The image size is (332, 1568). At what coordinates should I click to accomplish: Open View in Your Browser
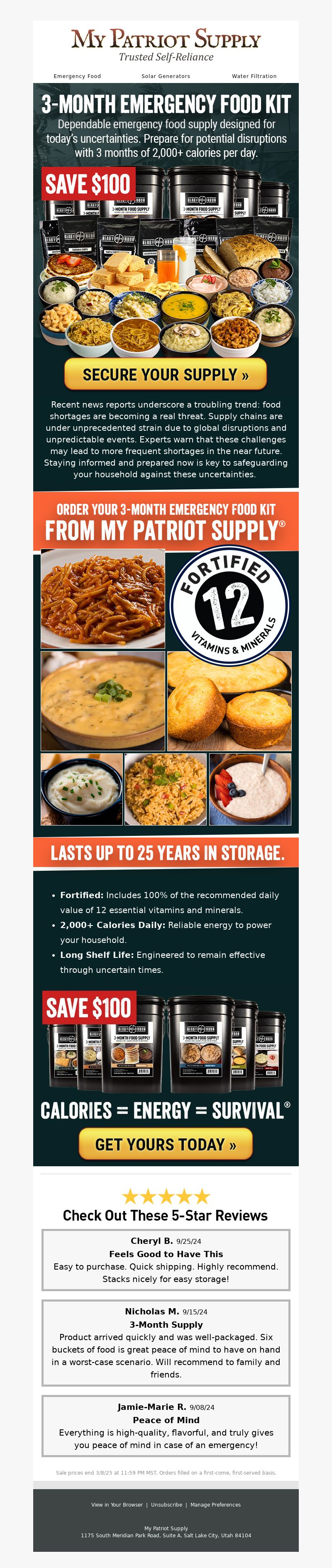(x=117, y=1504)
